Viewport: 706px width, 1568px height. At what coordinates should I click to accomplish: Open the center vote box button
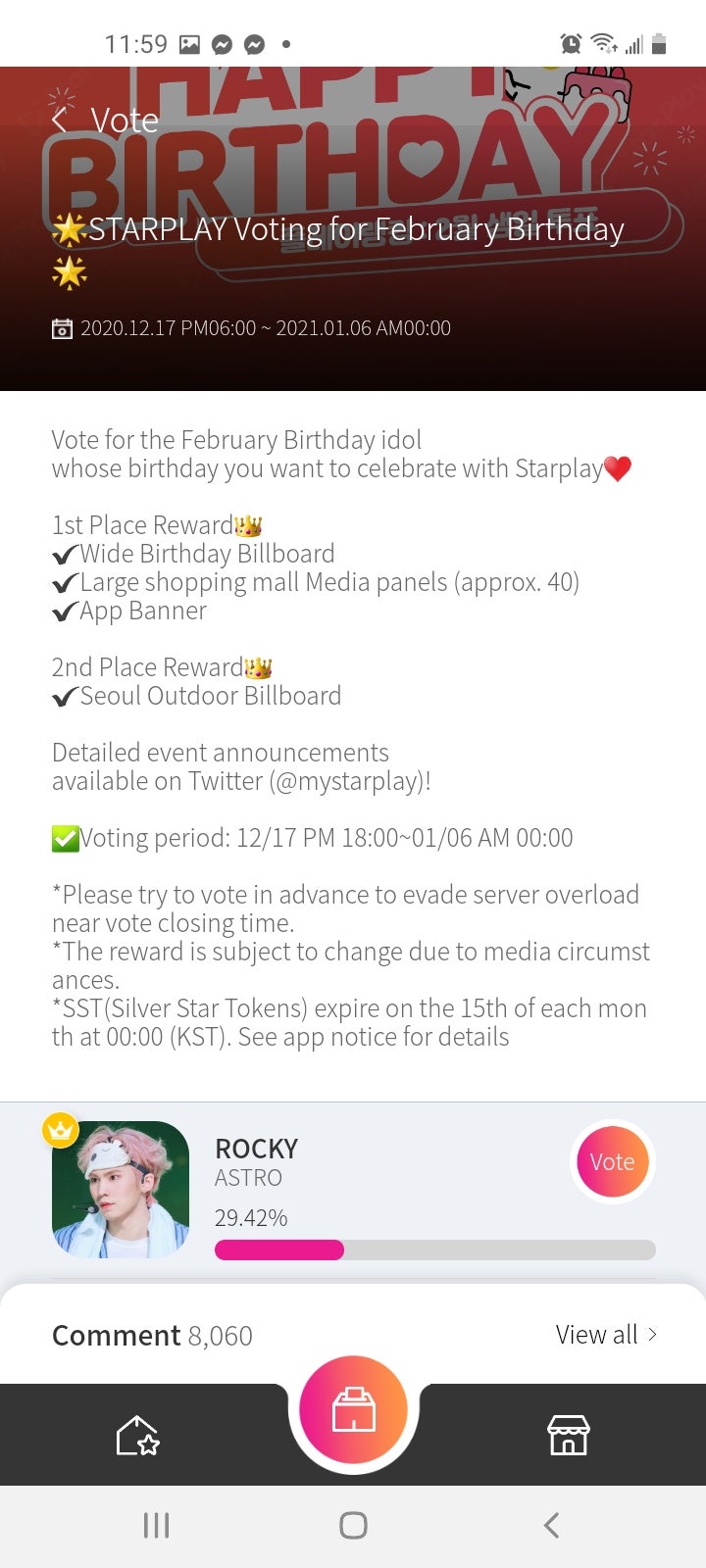(353, 1410)
